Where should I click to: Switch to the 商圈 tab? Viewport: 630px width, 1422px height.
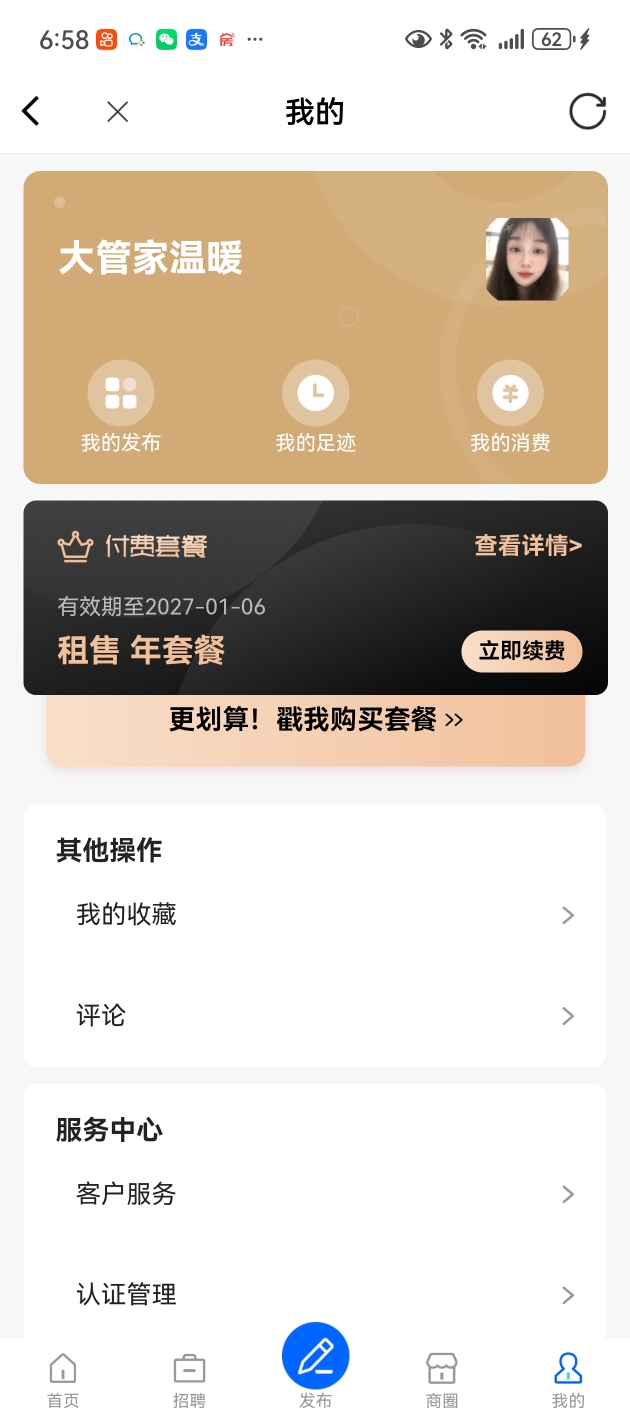point(441,1380)
